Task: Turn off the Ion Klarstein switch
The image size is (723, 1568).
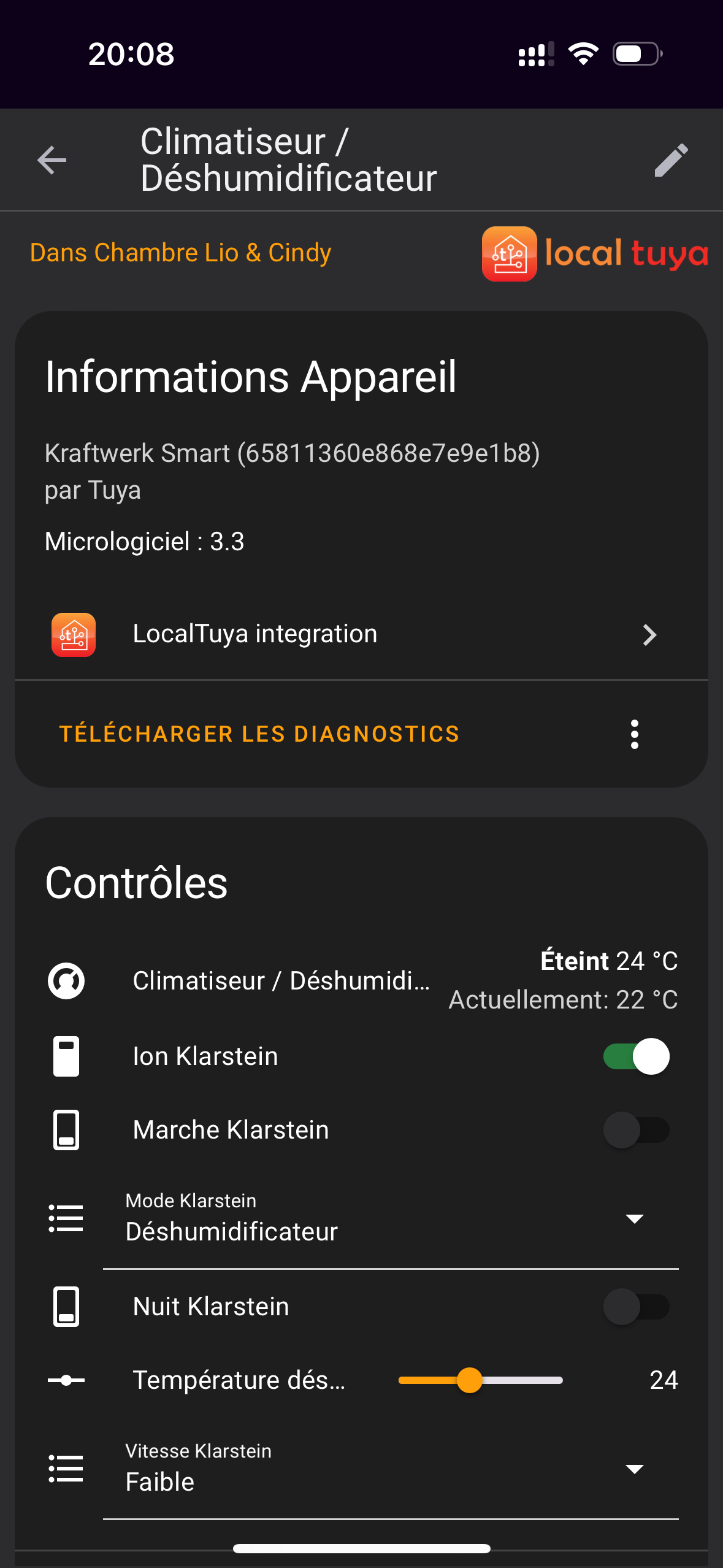Action: tap(636, 1056)
